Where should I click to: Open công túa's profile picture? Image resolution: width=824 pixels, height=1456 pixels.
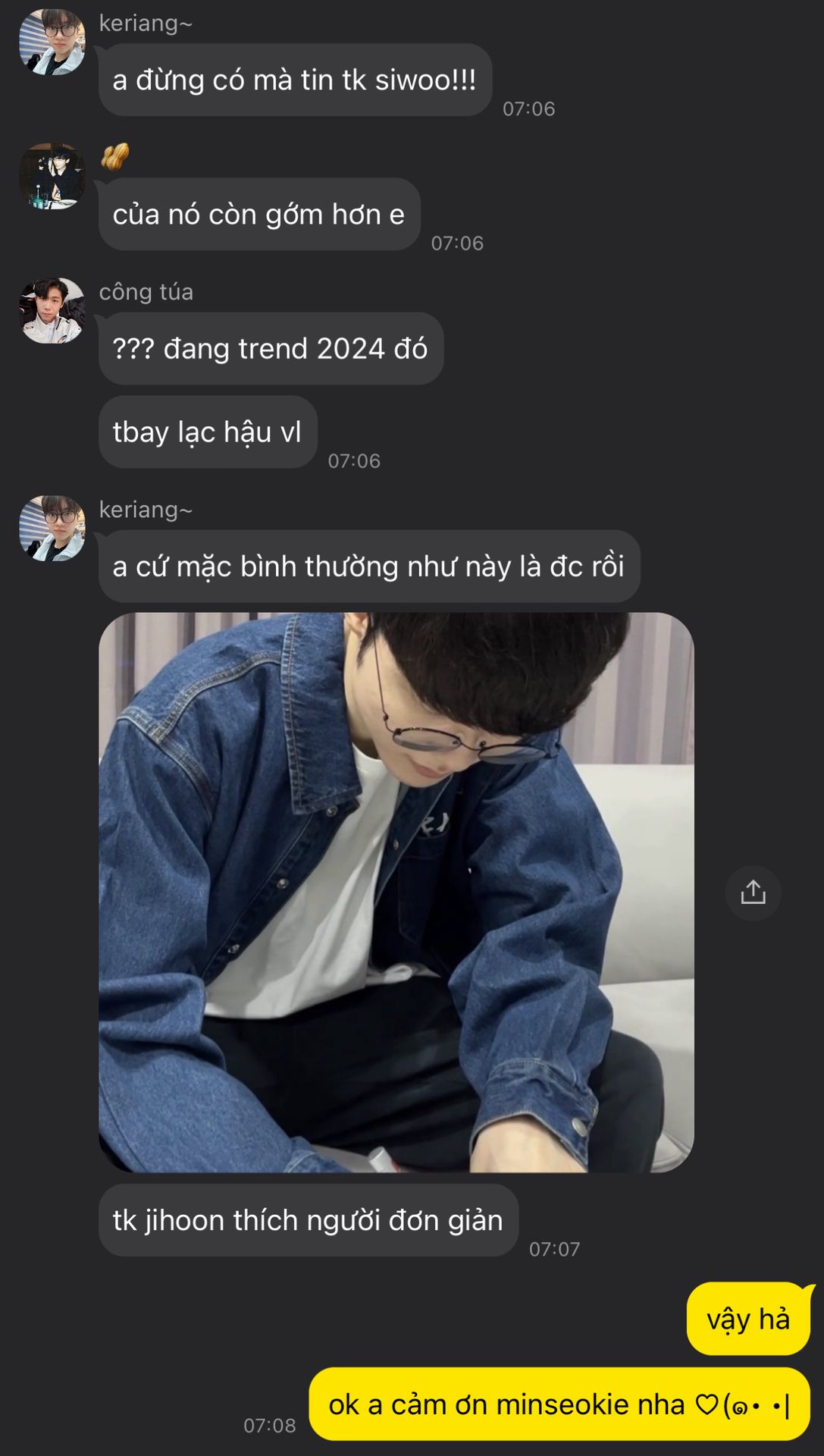52,311
